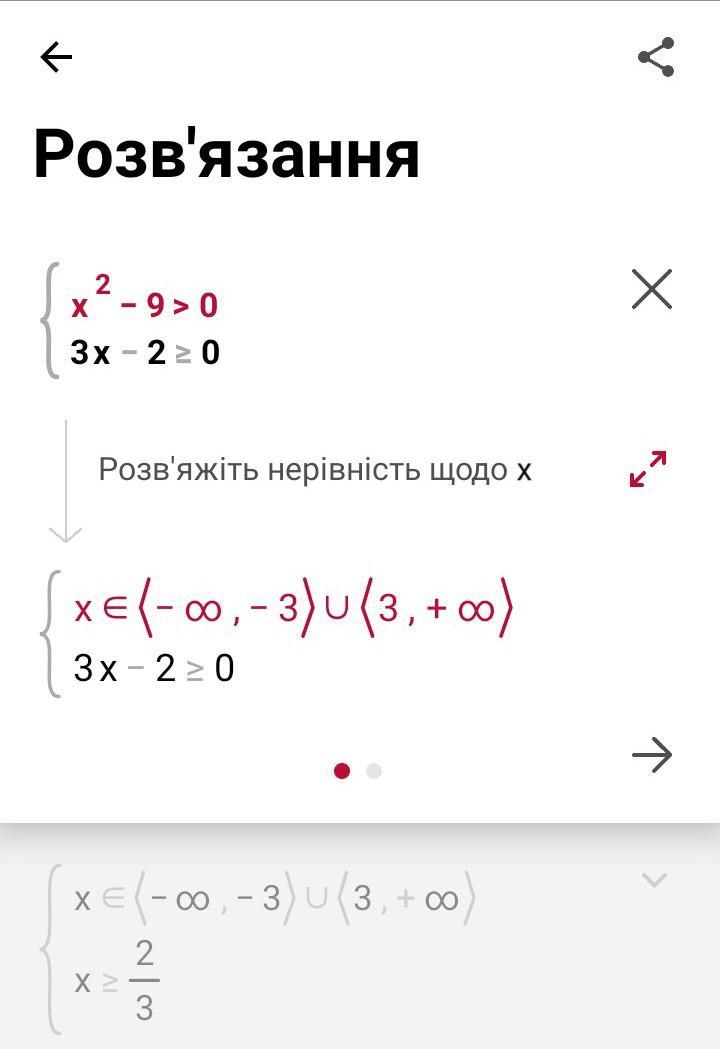This screenshot has height=1049, width=720.
Task: Close the current solution step card
Action: pyautogui.click(x=652, y=290)
